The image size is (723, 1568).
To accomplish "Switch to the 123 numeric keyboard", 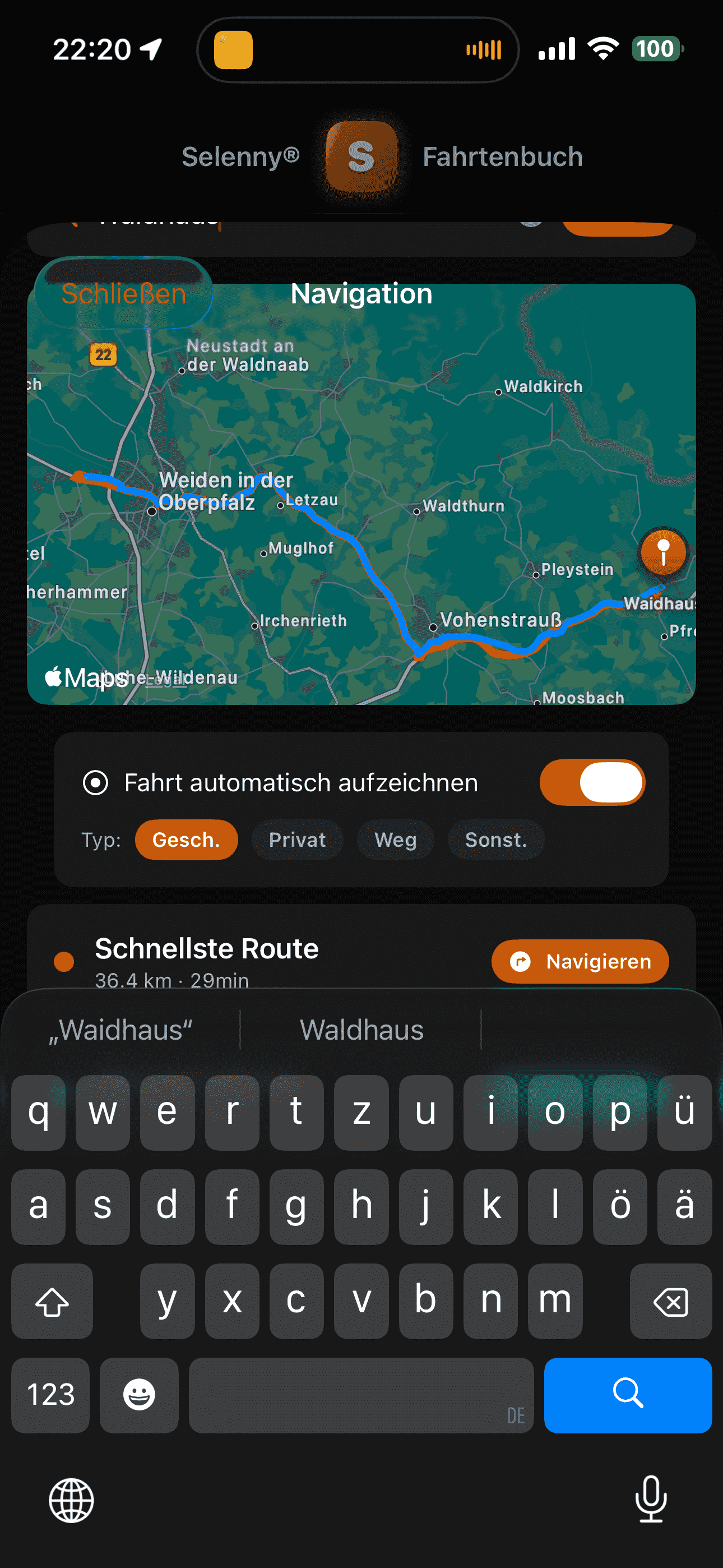I will tap(50, 1395).
